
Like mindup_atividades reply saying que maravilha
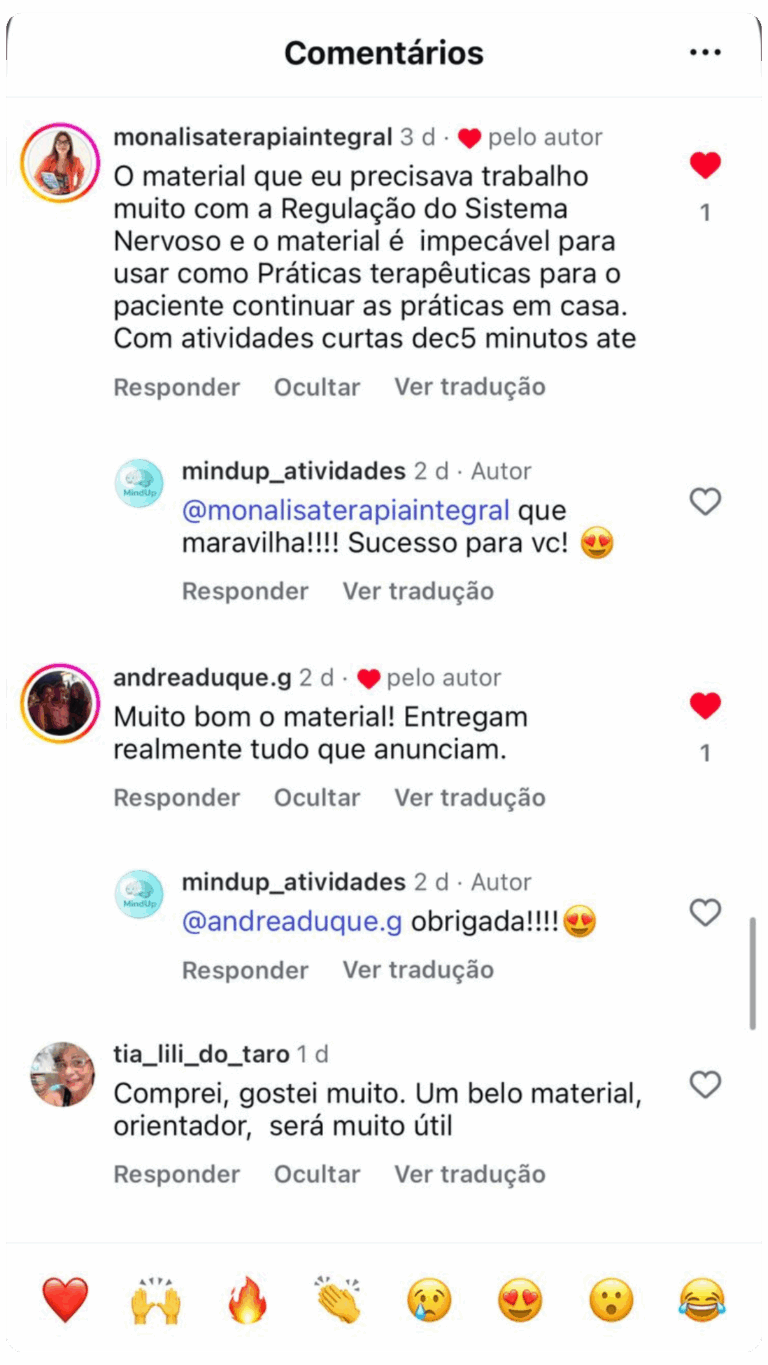705,501
